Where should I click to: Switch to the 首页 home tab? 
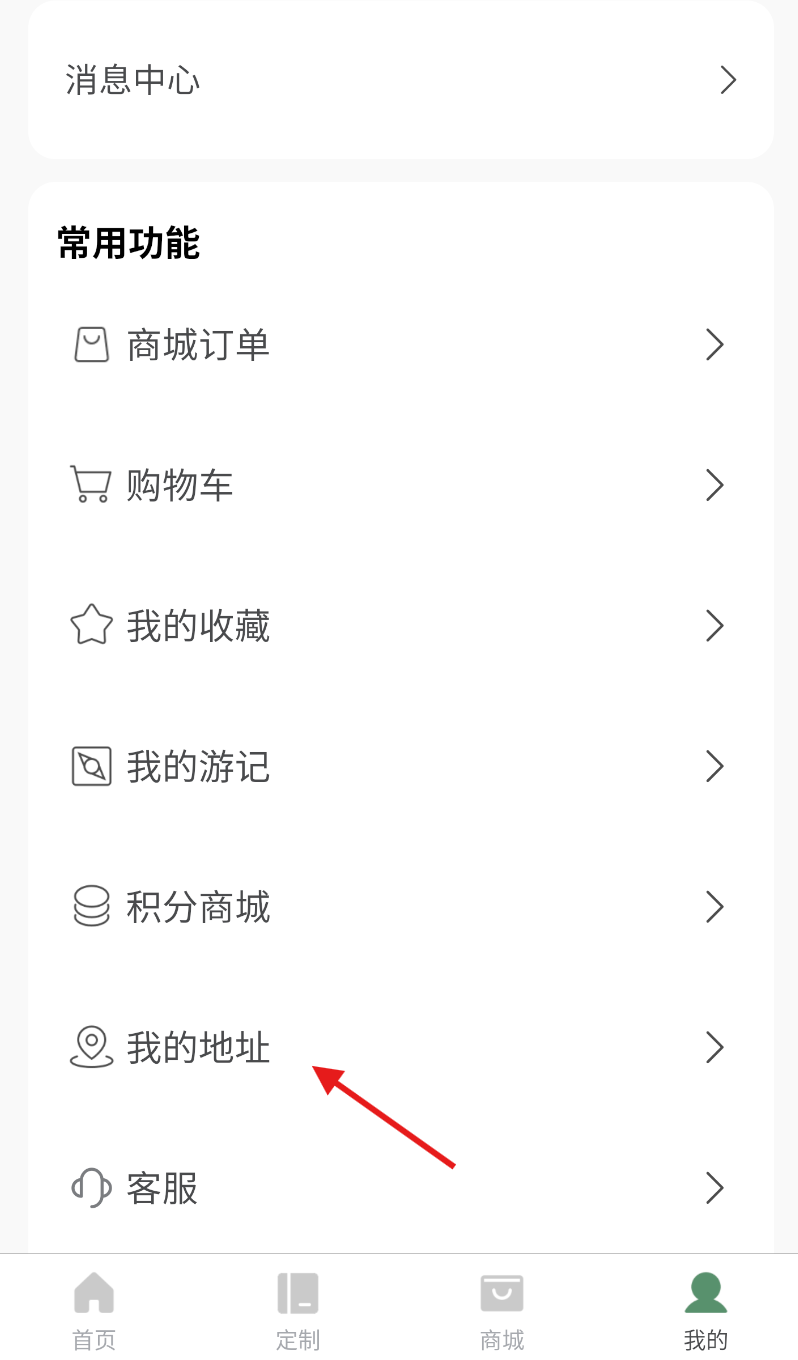click(94, 1310)
